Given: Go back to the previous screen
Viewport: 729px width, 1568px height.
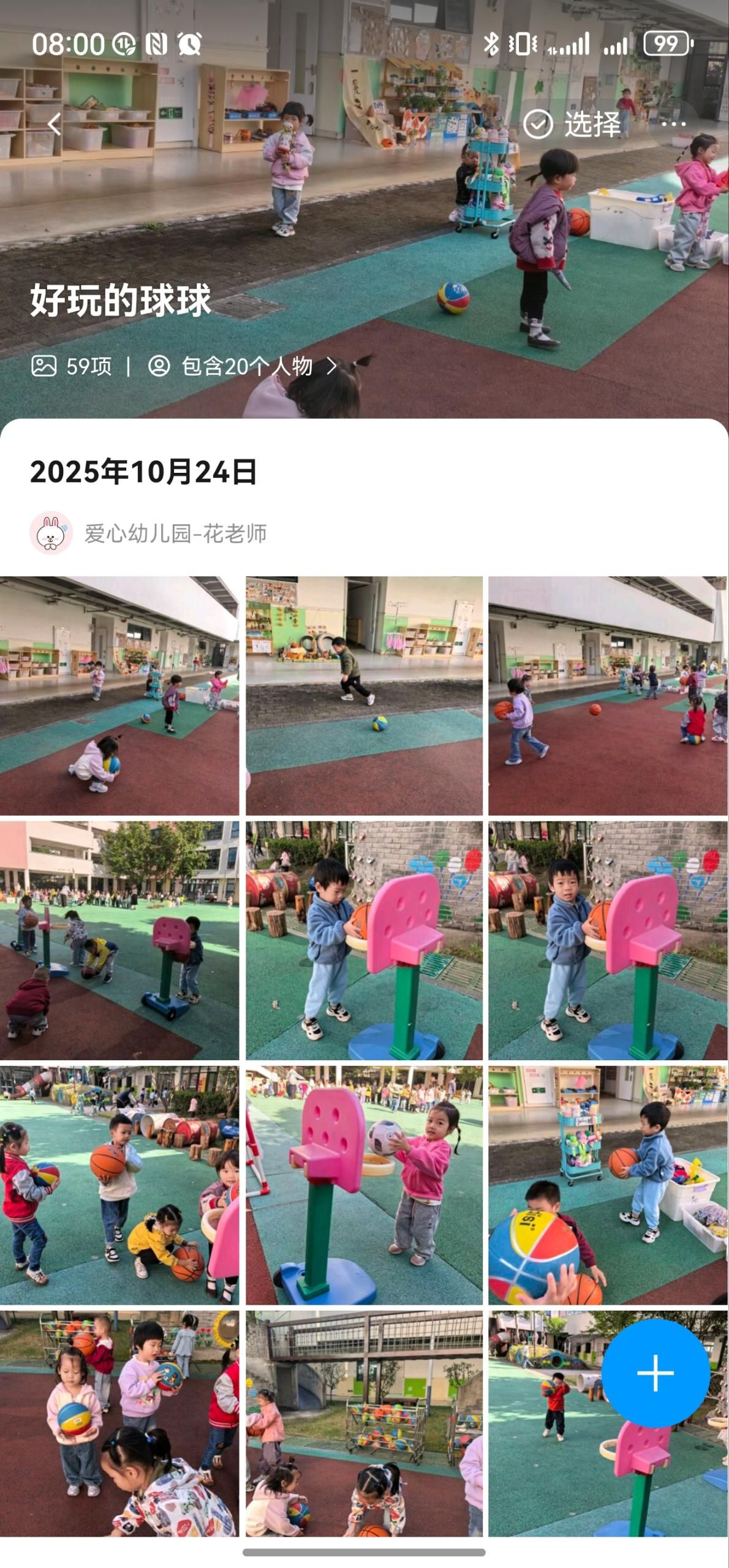Looking at the screenshot, I should pos(54,124).
